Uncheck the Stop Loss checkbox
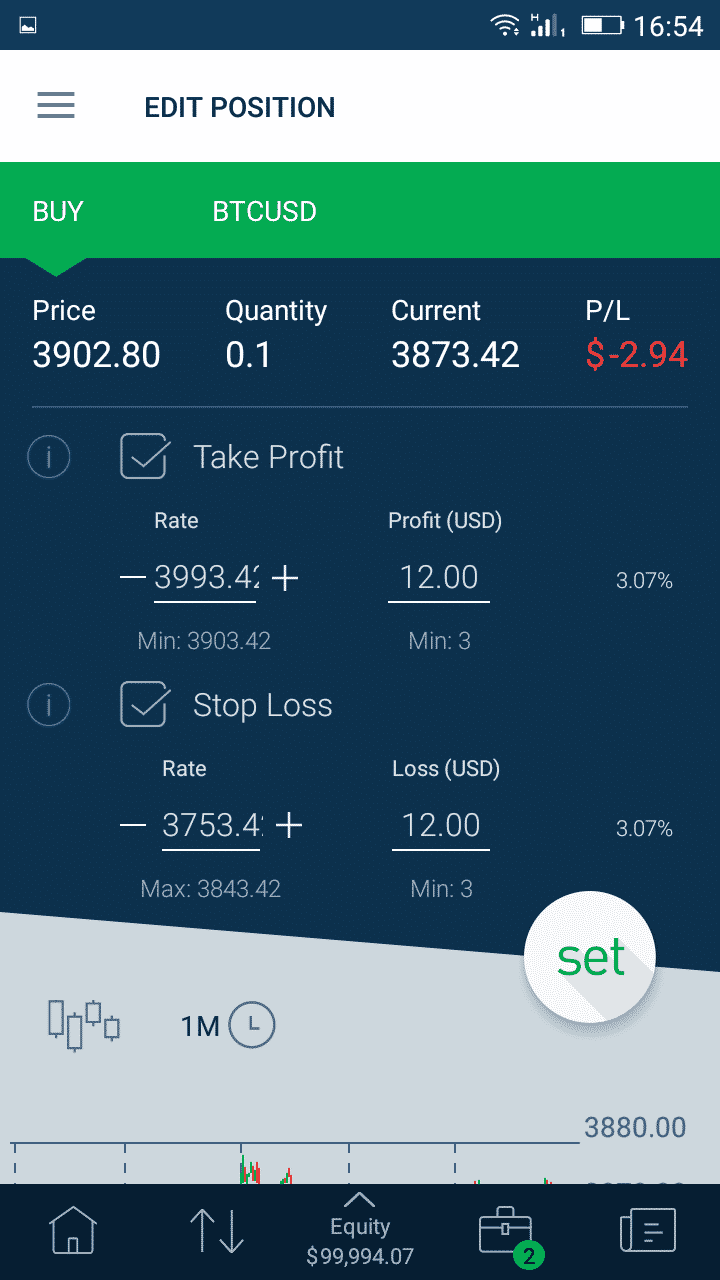Screen dimensions: 720x1280 click(x=145, y=704)
